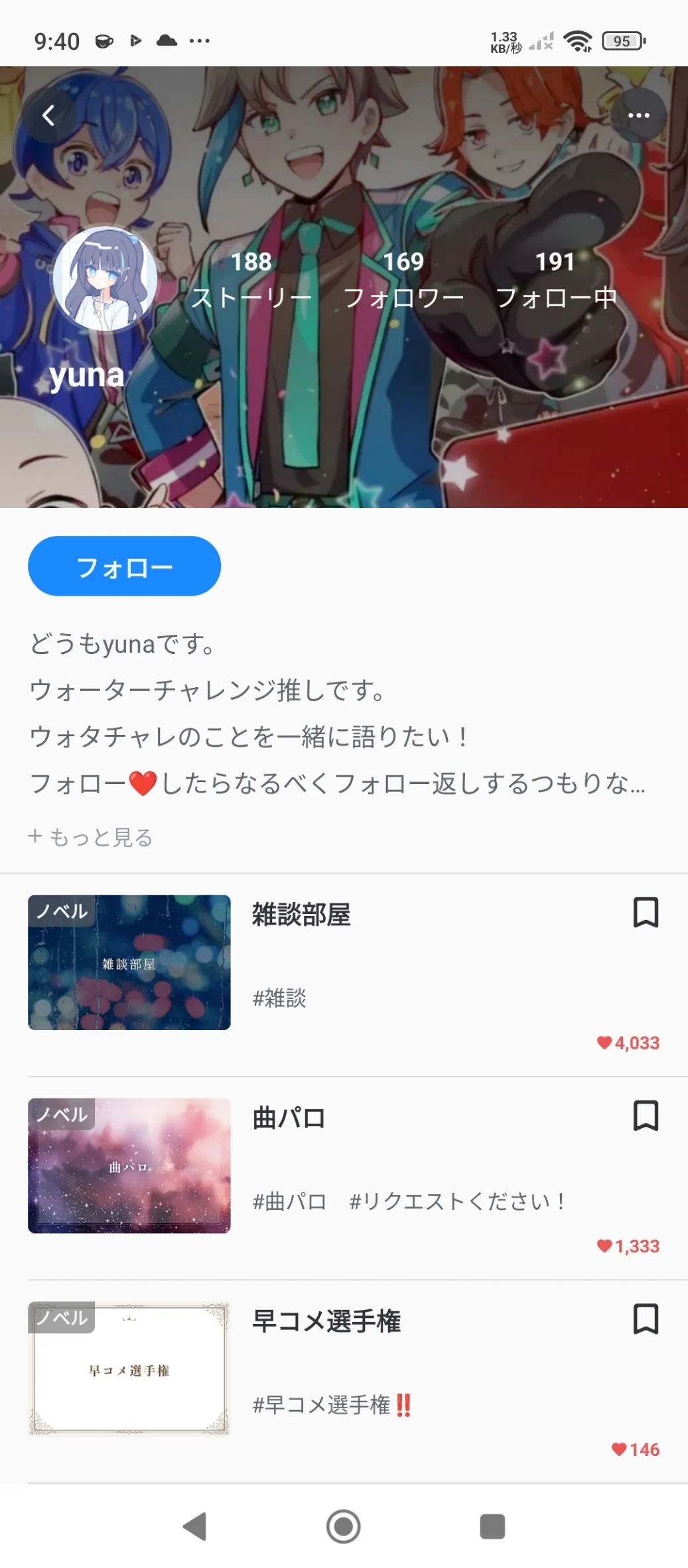This screenshot has height=1568, width=688.
Task: Bookmark the 雑談部屋 story
Action: click(x=645, y=913)
